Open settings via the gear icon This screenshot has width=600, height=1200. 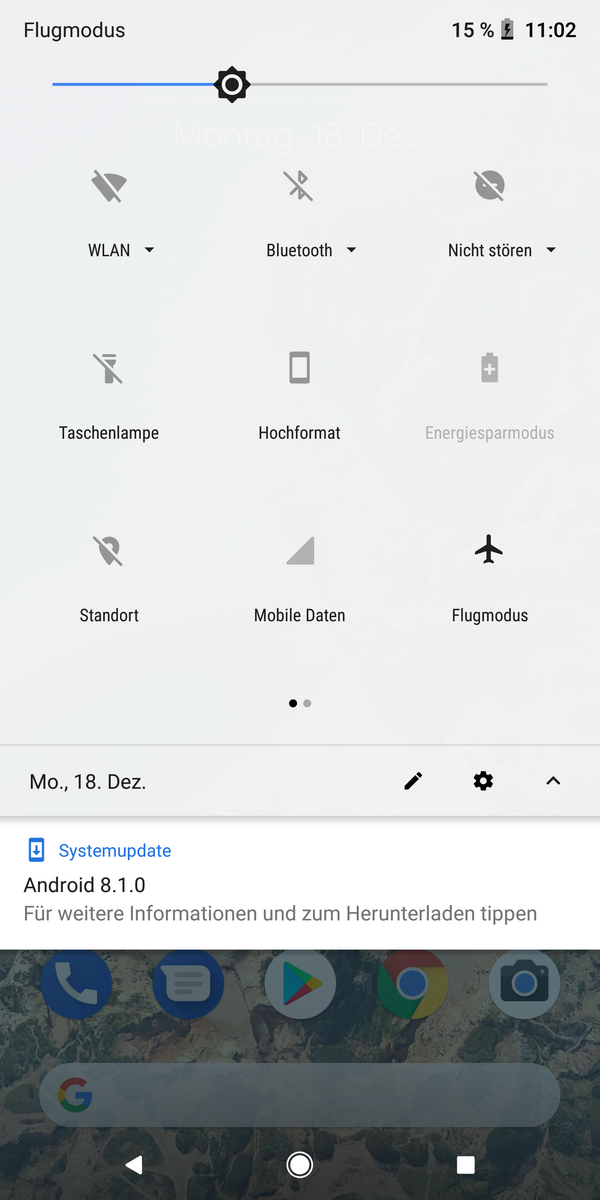tap(483, 781)
